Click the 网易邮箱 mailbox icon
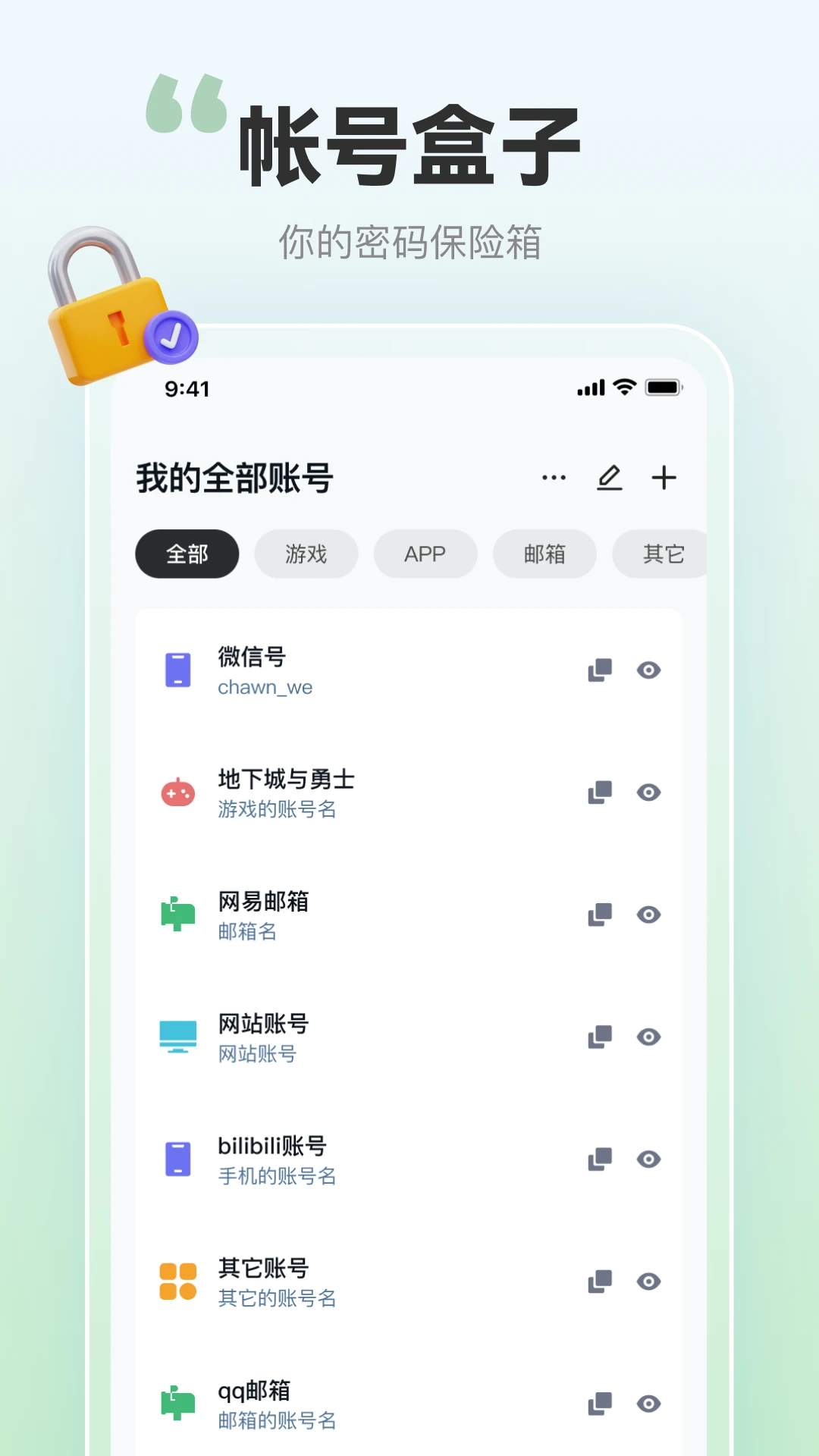This screenshot has width=819, height=1456. (177, 915)
